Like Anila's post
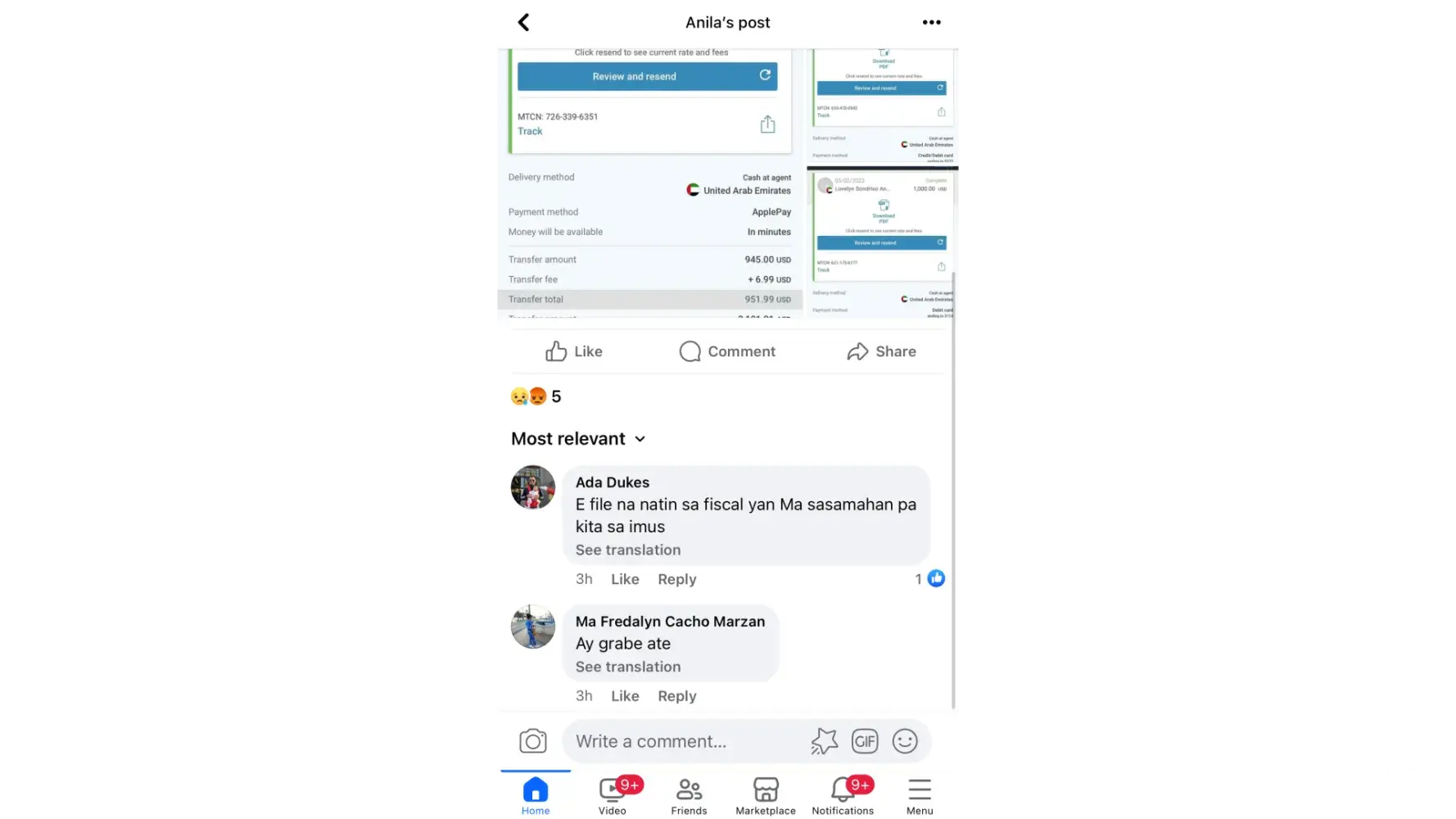 (574, 351)
